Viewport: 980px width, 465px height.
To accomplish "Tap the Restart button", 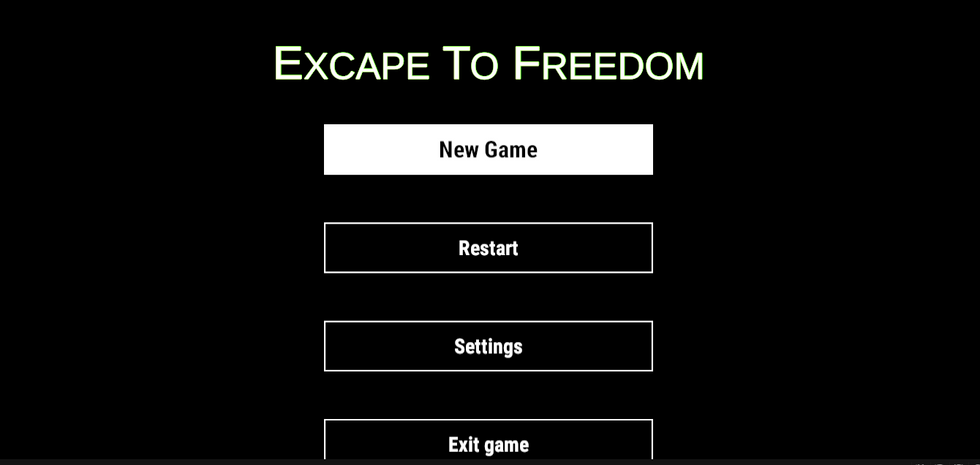I will [488, 248].
